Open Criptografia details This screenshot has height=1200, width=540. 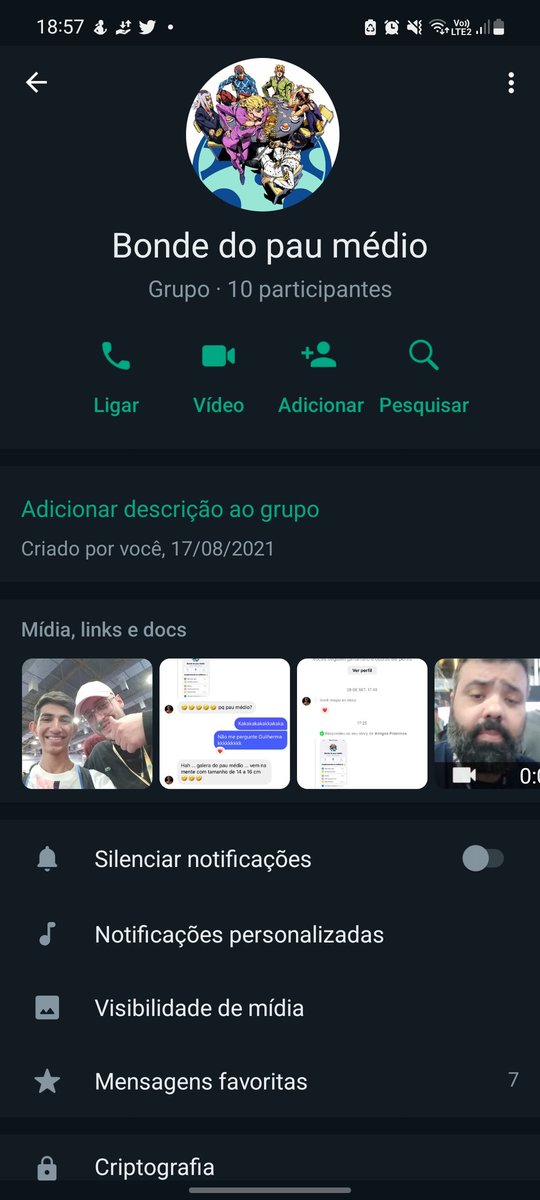(270, 1167)
